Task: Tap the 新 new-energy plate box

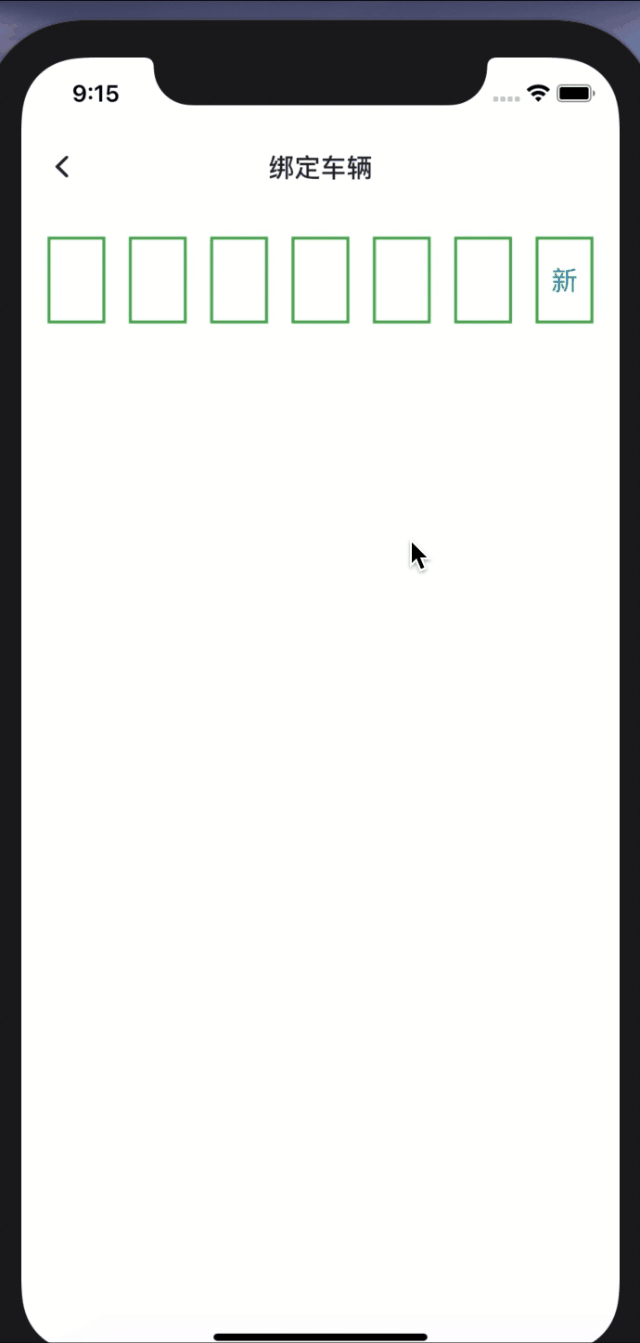Action: pos(564,280)
